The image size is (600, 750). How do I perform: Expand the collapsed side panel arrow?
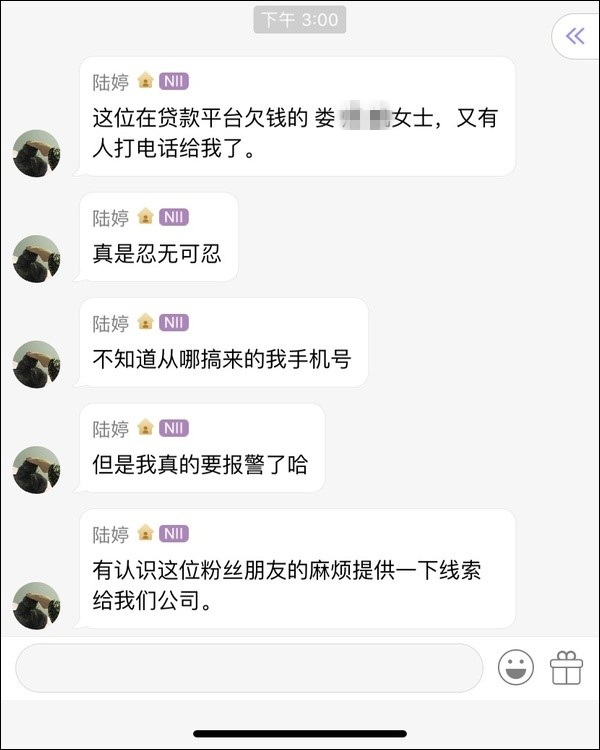pyautogui.click(x=575, y=37)
